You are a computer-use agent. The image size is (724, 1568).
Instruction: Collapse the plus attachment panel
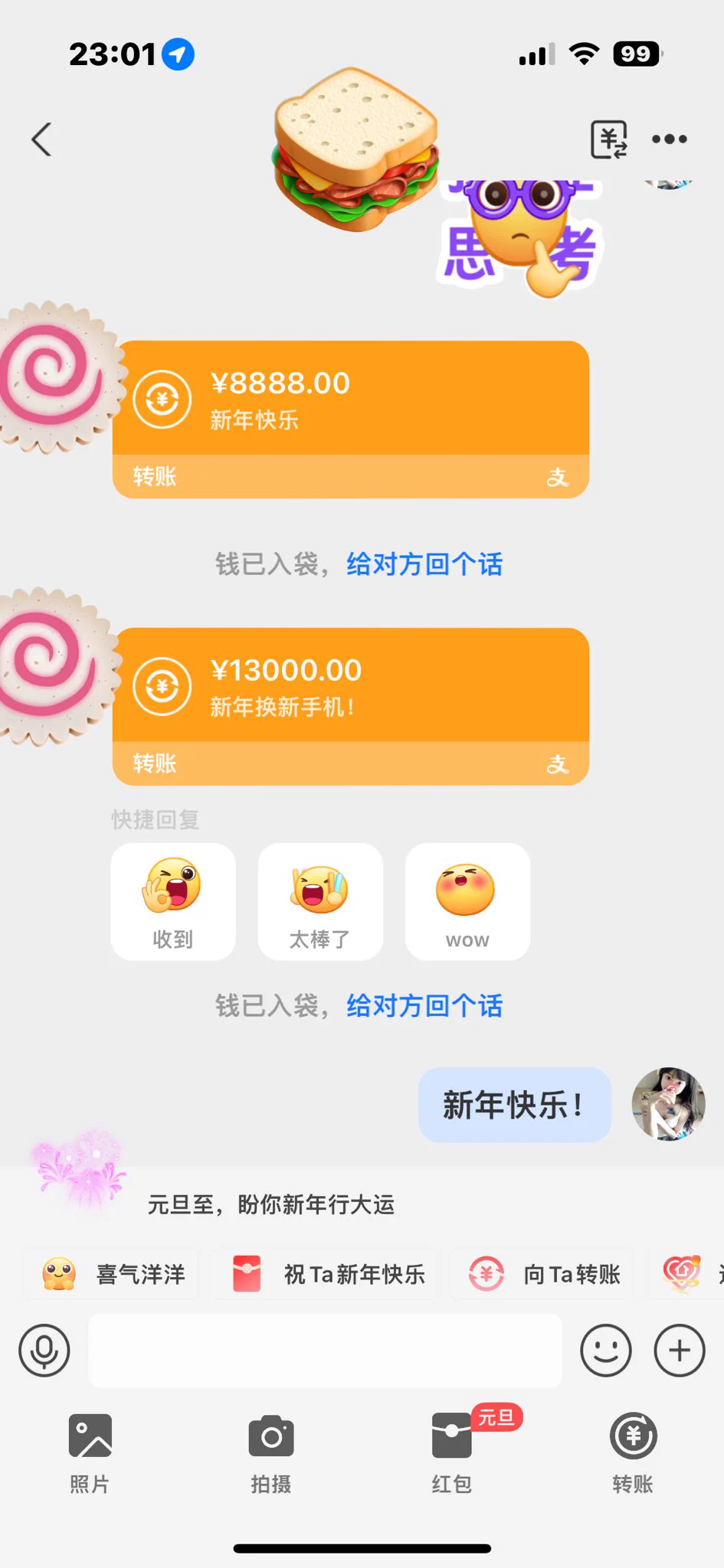680,1351
